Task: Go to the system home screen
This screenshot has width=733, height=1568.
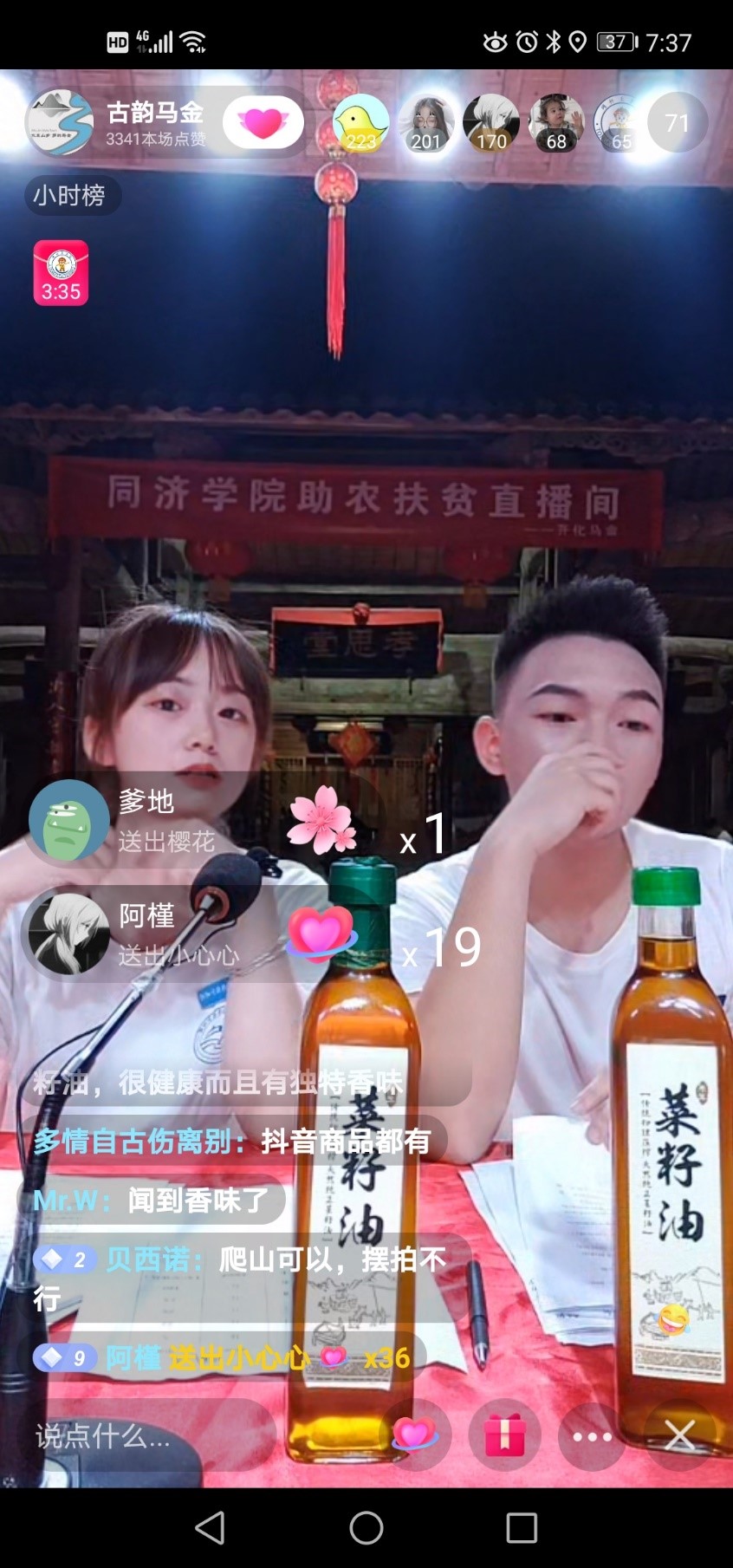Action: [366, 1528]
